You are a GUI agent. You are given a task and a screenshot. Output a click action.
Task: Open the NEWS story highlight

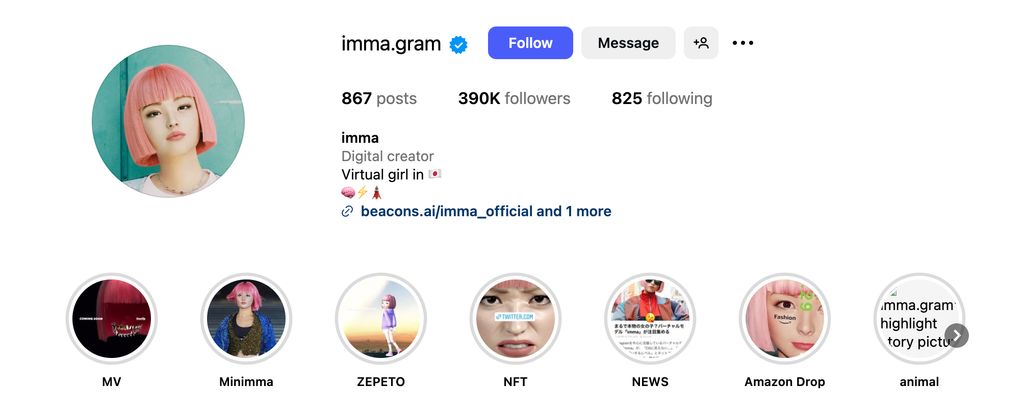(650, 320)
